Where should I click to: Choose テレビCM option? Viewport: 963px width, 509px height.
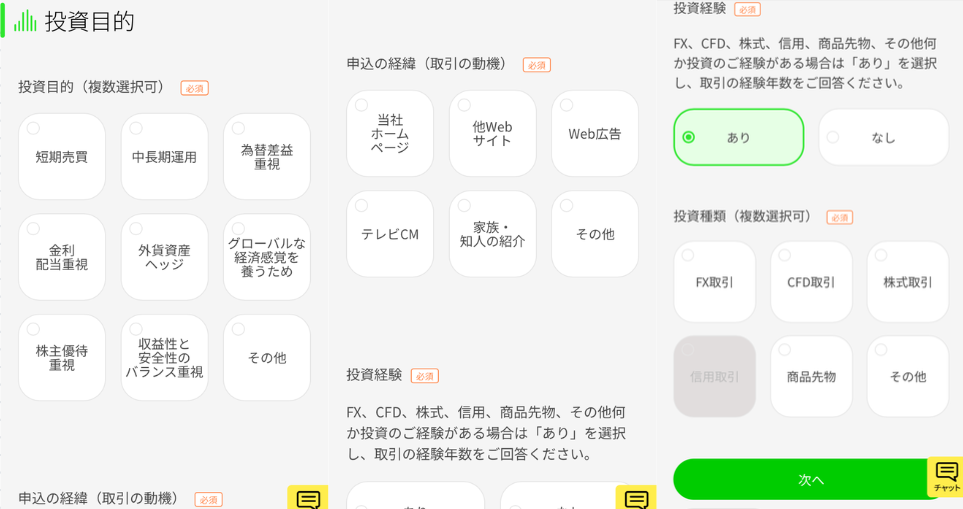(390, 234)
